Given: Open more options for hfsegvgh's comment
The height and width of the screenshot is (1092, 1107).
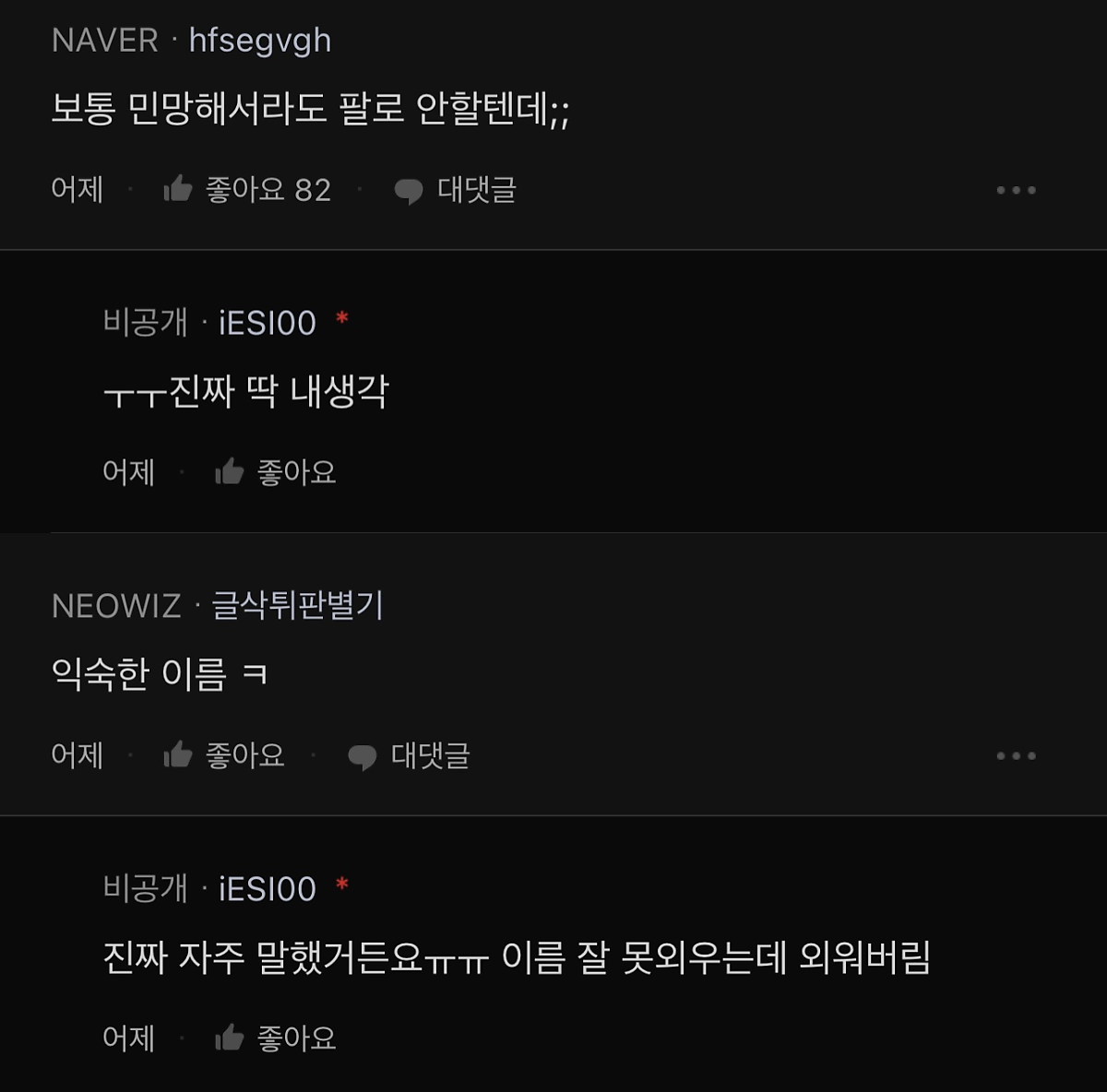Looking at the screenshot, I should 1016,190.
